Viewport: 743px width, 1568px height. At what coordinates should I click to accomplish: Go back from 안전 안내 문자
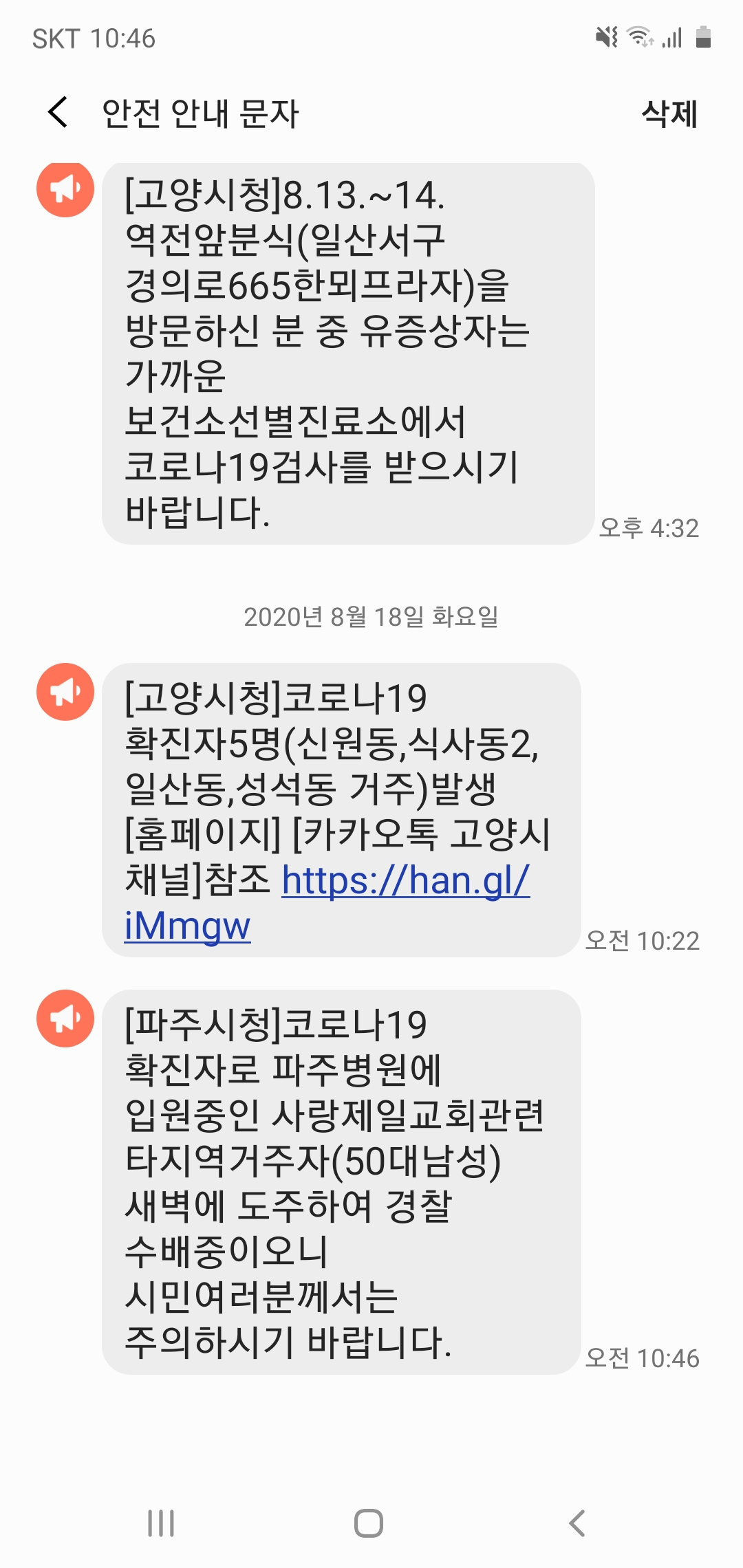point(58,112)
